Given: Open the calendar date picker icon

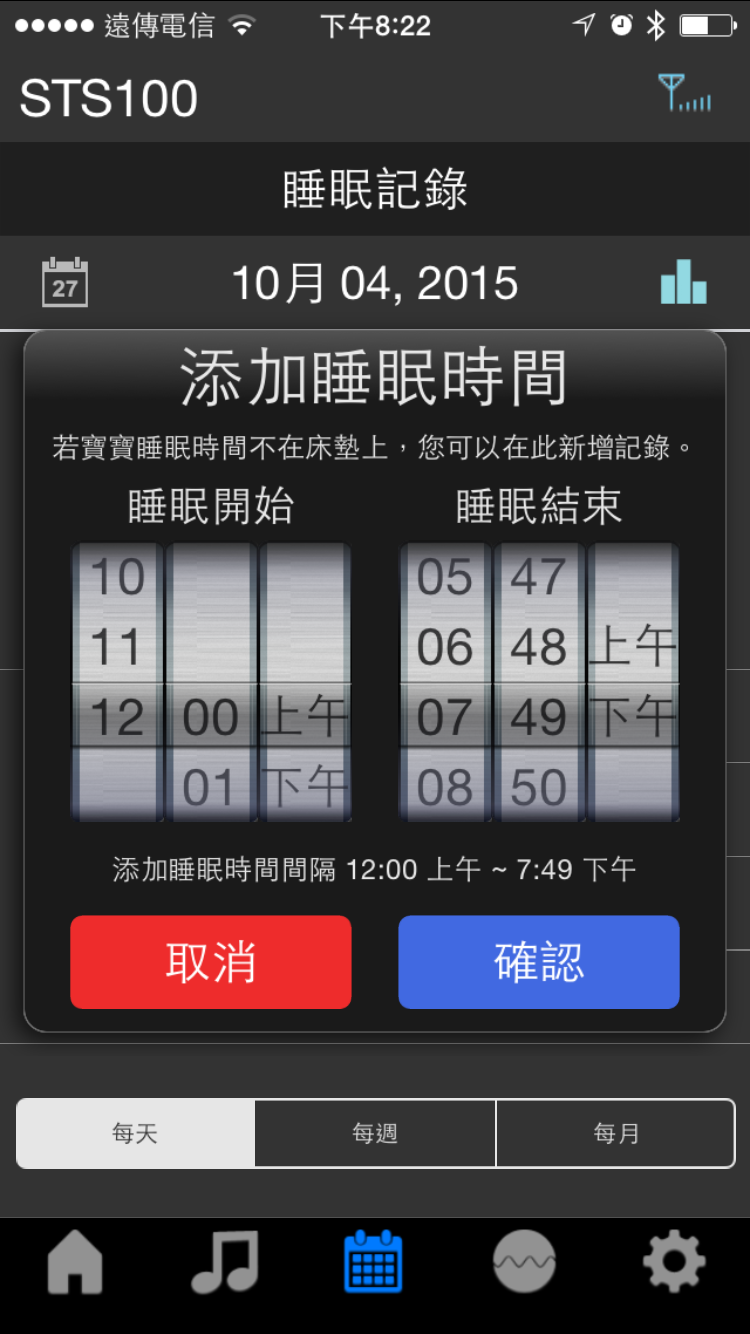Looking at the screenshot, I should pyautogui.click(x=65, y=283).
